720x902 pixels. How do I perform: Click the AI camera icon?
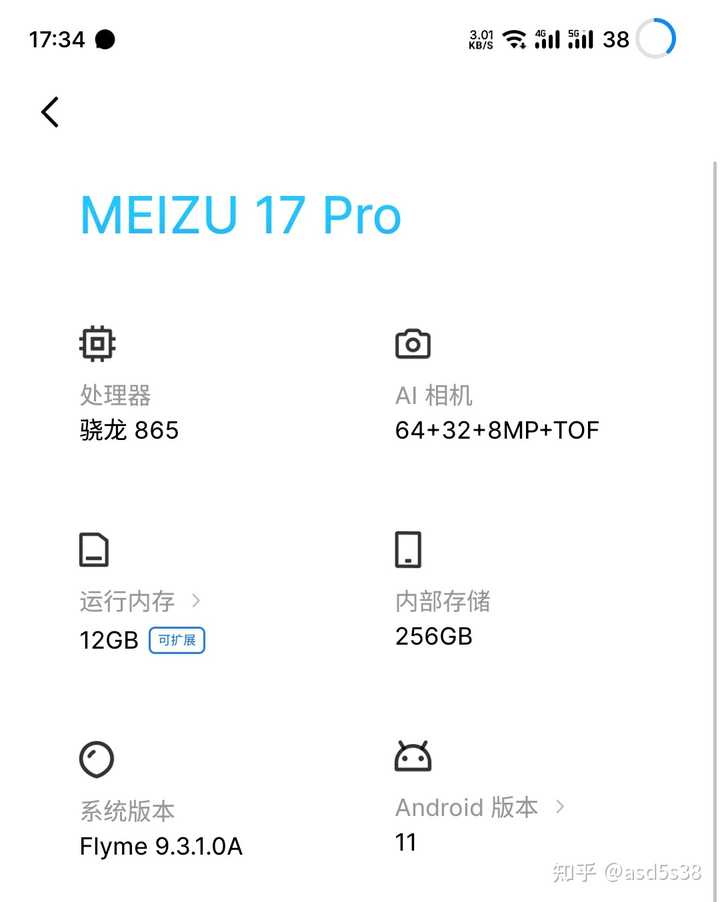click(413, 343)
